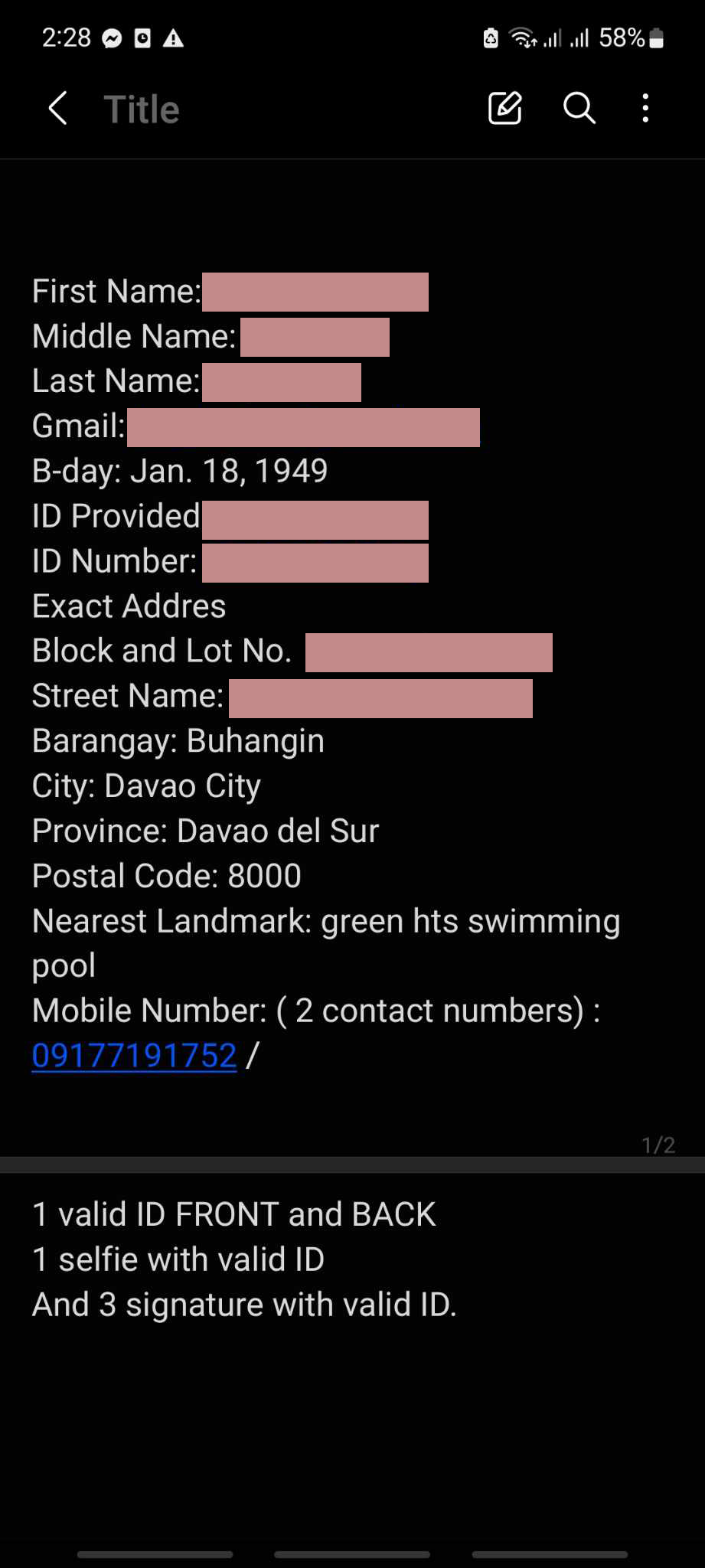Open in-note search with the magnifier icon
This screenshot has width=705, height=1568.
(579, 109)
